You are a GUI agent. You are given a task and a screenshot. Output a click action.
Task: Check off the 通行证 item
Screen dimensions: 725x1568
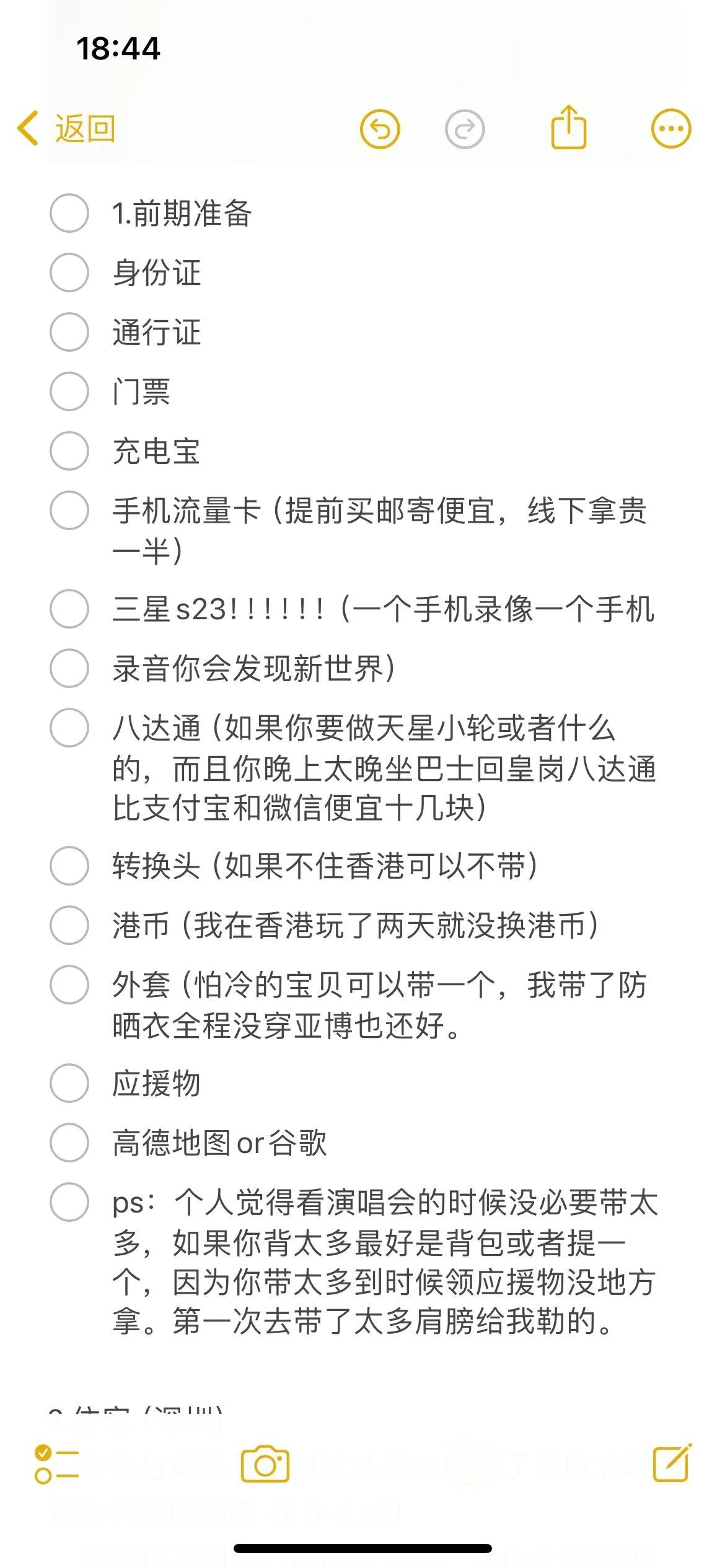pos(69,332)
